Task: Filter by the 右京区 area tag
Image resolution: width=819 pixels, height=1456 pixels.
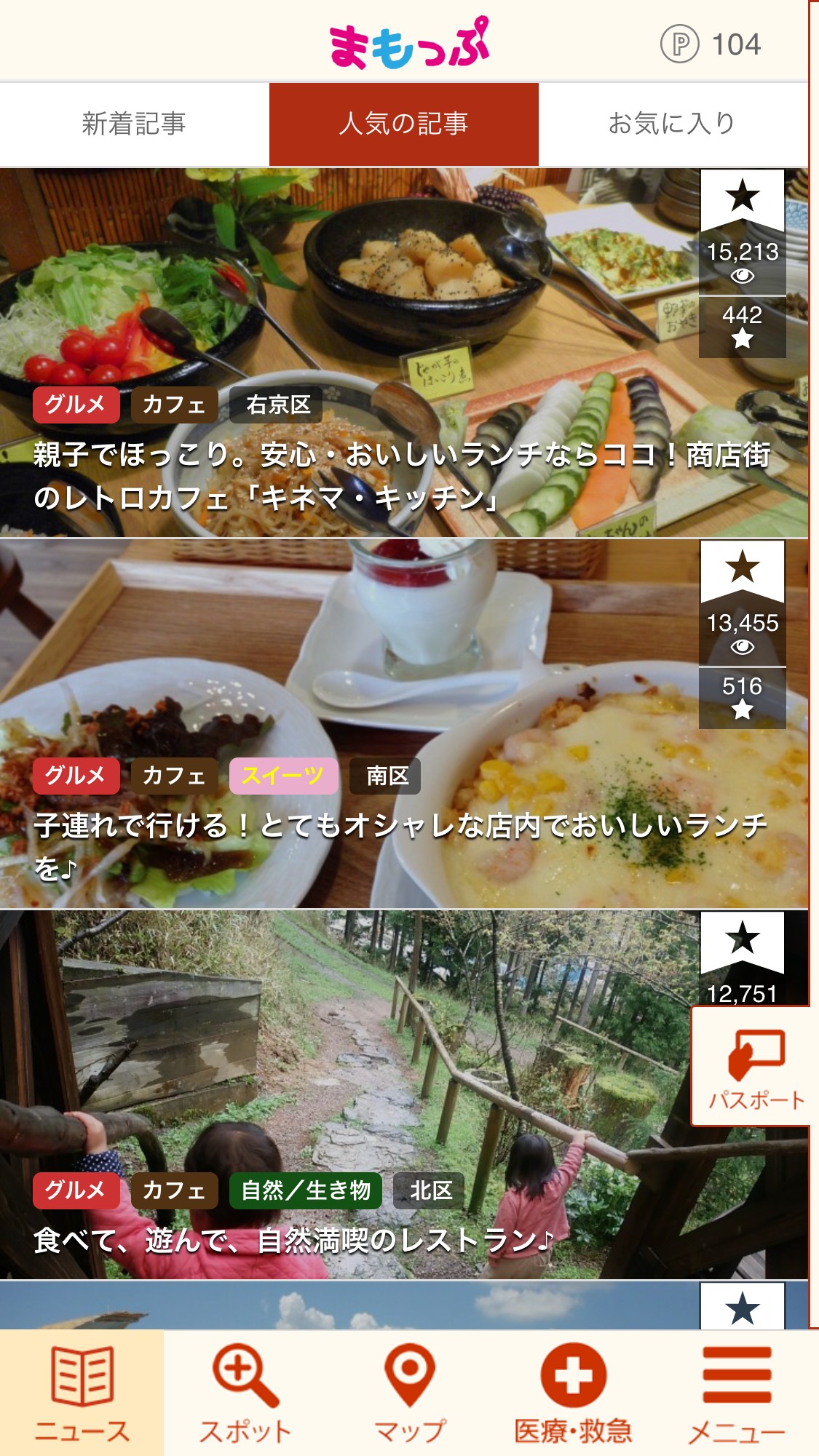Action: click(x=276, y=405)
